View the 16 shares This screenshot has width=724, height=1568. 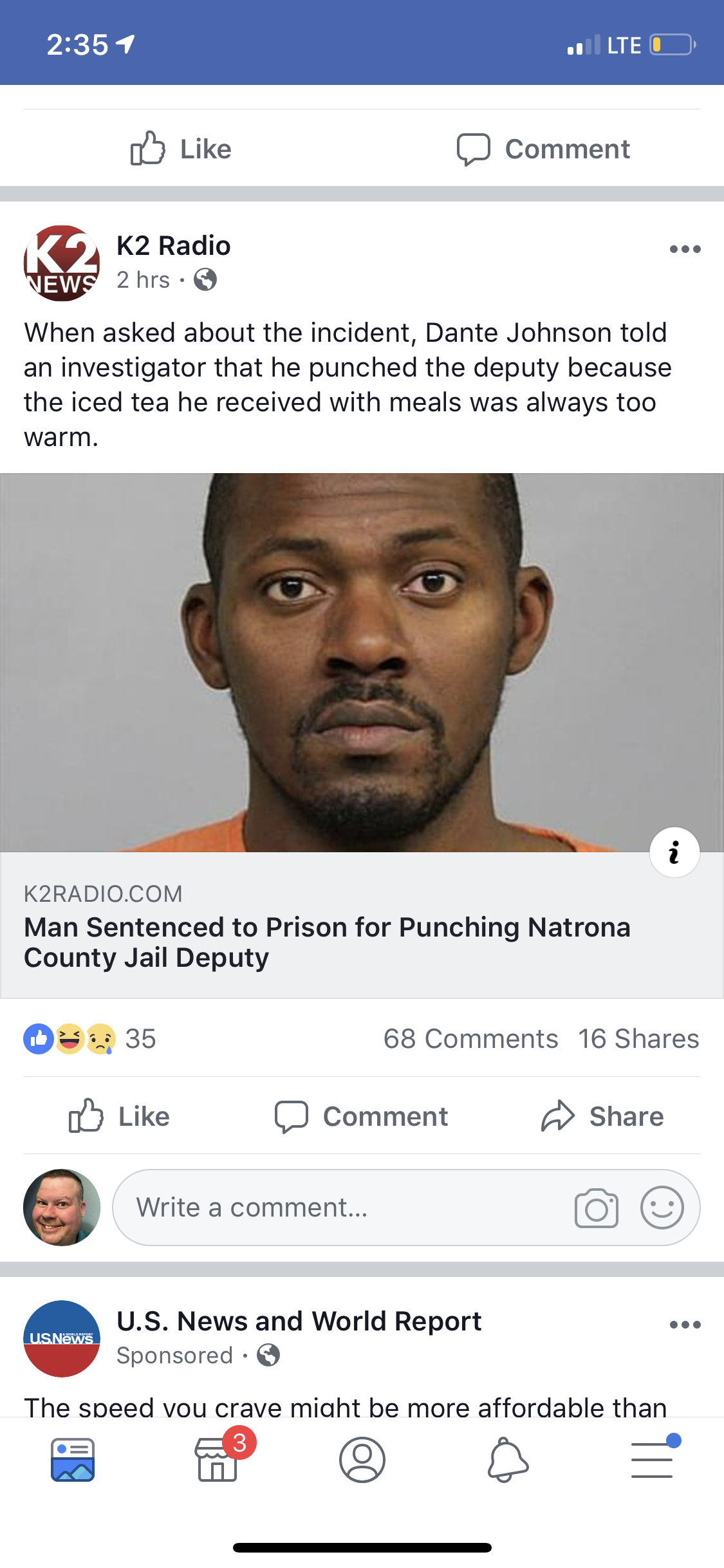pos(638,1039)
